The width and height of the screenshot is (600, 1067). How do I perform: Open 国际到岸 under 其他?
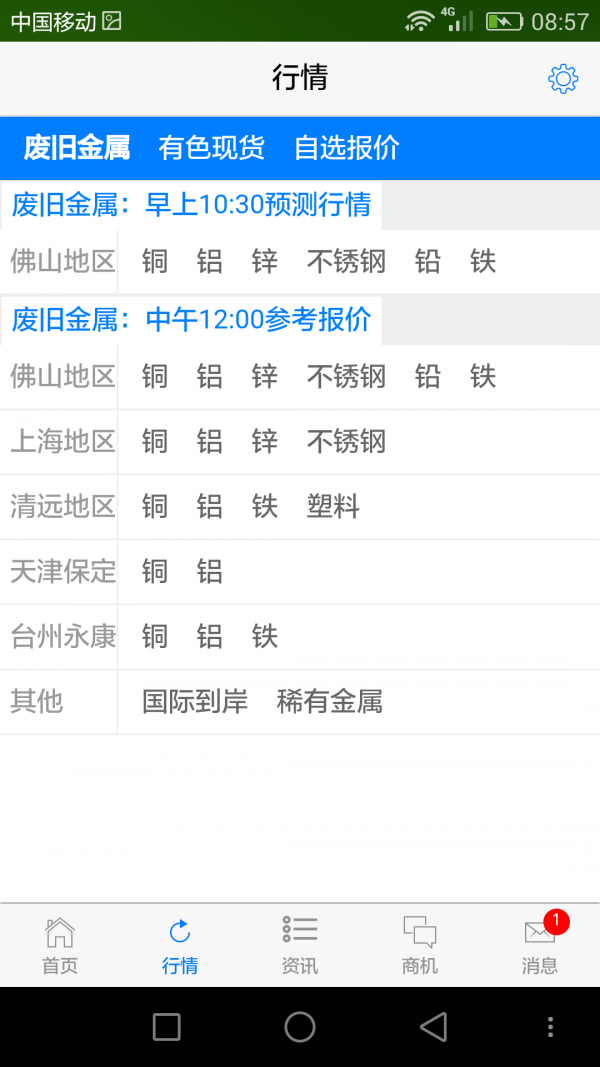[195, 702]
